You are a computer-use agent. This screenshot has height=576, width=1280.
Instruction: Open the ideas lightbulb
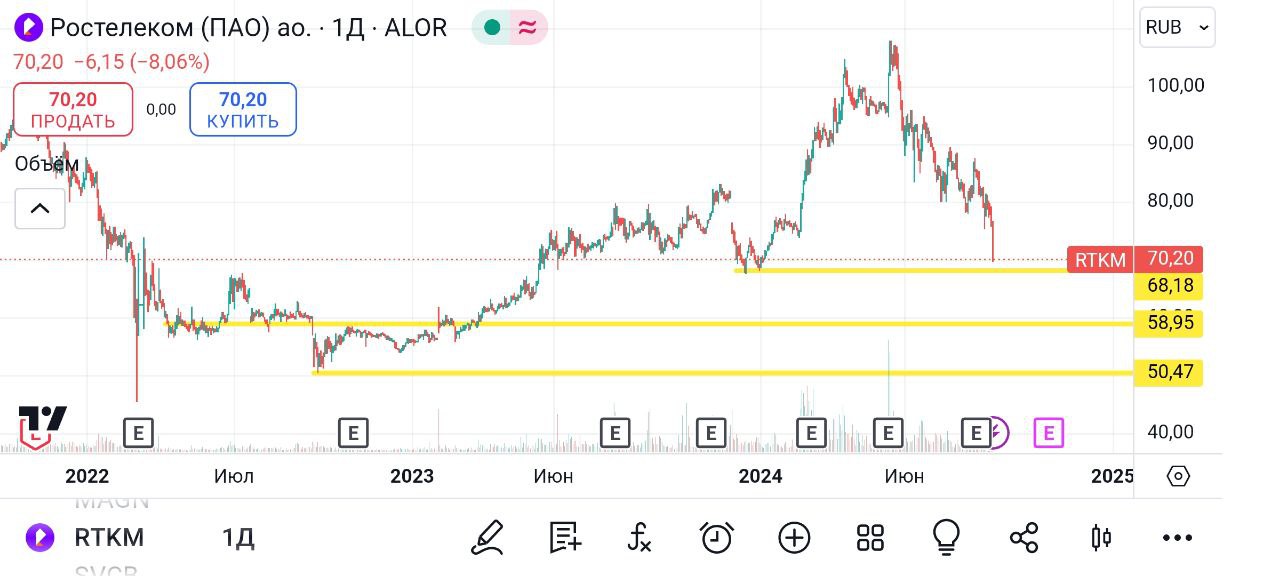(946, 538)
